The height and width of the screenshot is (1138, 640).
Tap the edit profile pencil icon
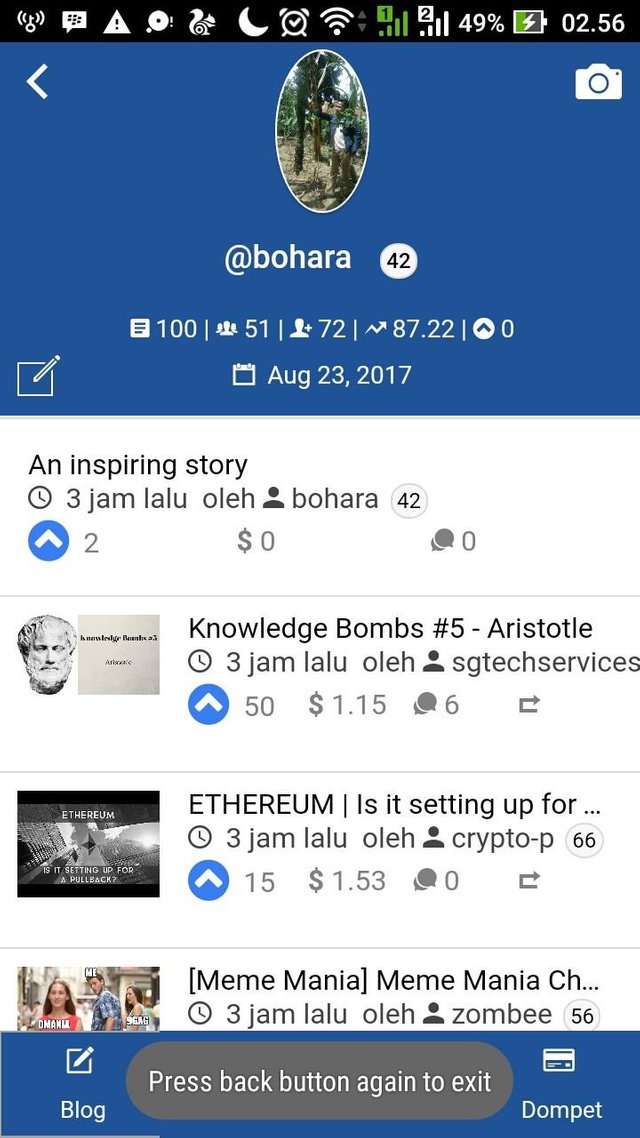[38, 376]
